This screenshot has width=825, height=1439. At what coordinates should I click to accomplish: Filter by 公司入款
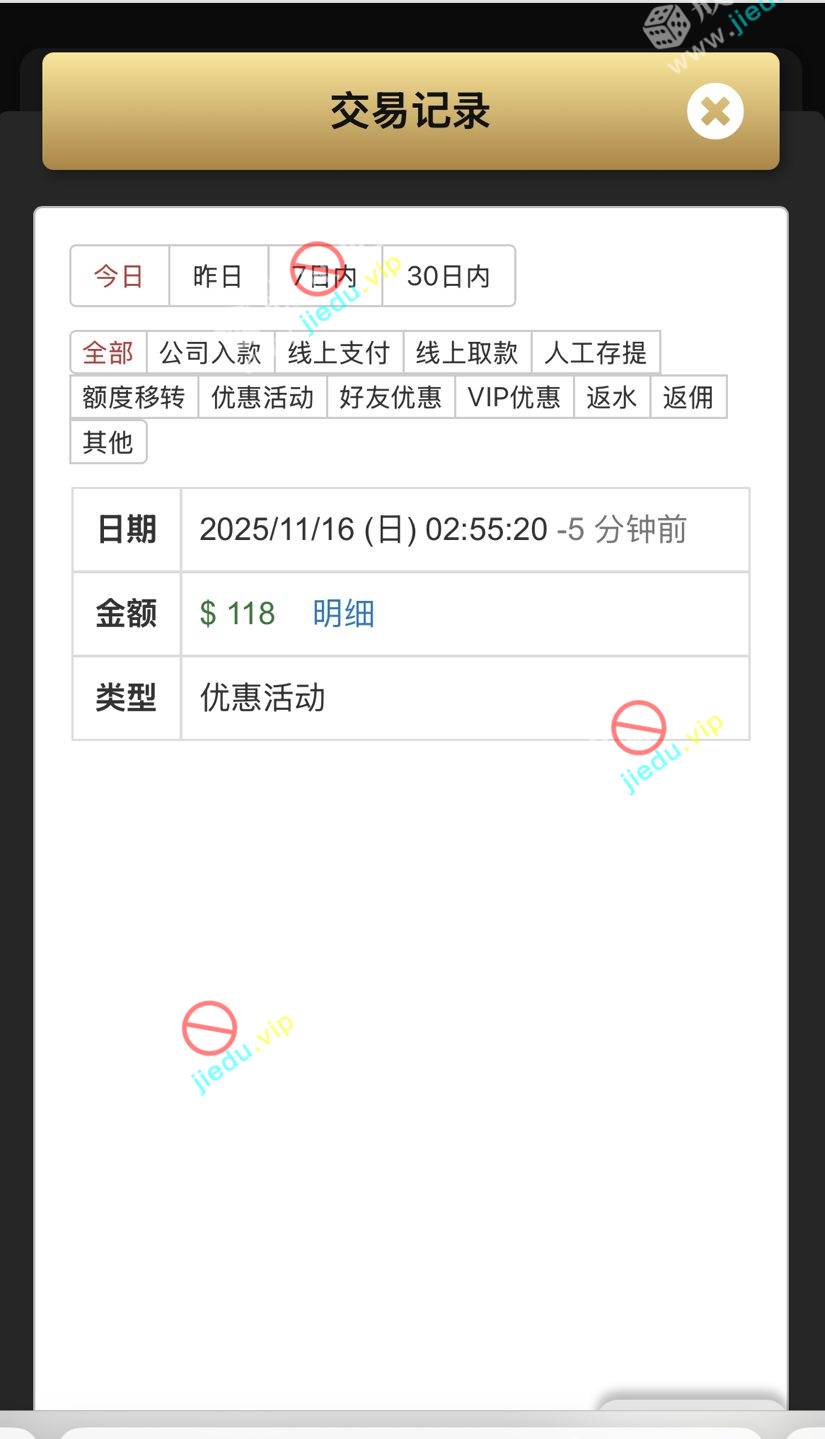210,353
